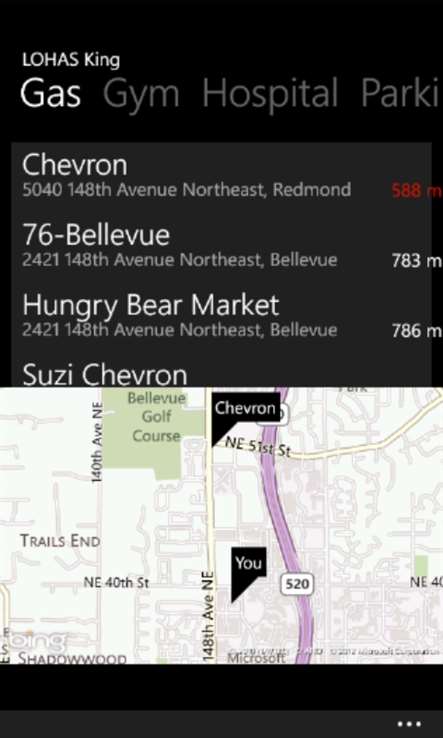
Task: Switch to the Hospital tab
Action: click(270, 94)
